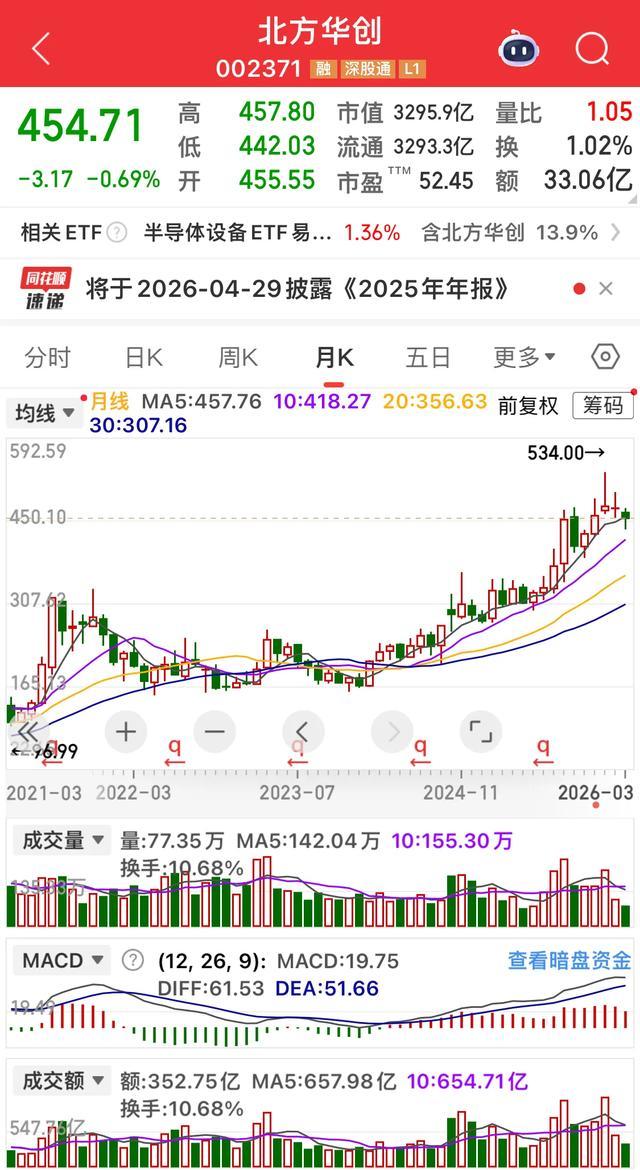Zoom out the K-line chart
Image resolution: width=640 pixels, height=1170 pixels.
click(214, 732)
